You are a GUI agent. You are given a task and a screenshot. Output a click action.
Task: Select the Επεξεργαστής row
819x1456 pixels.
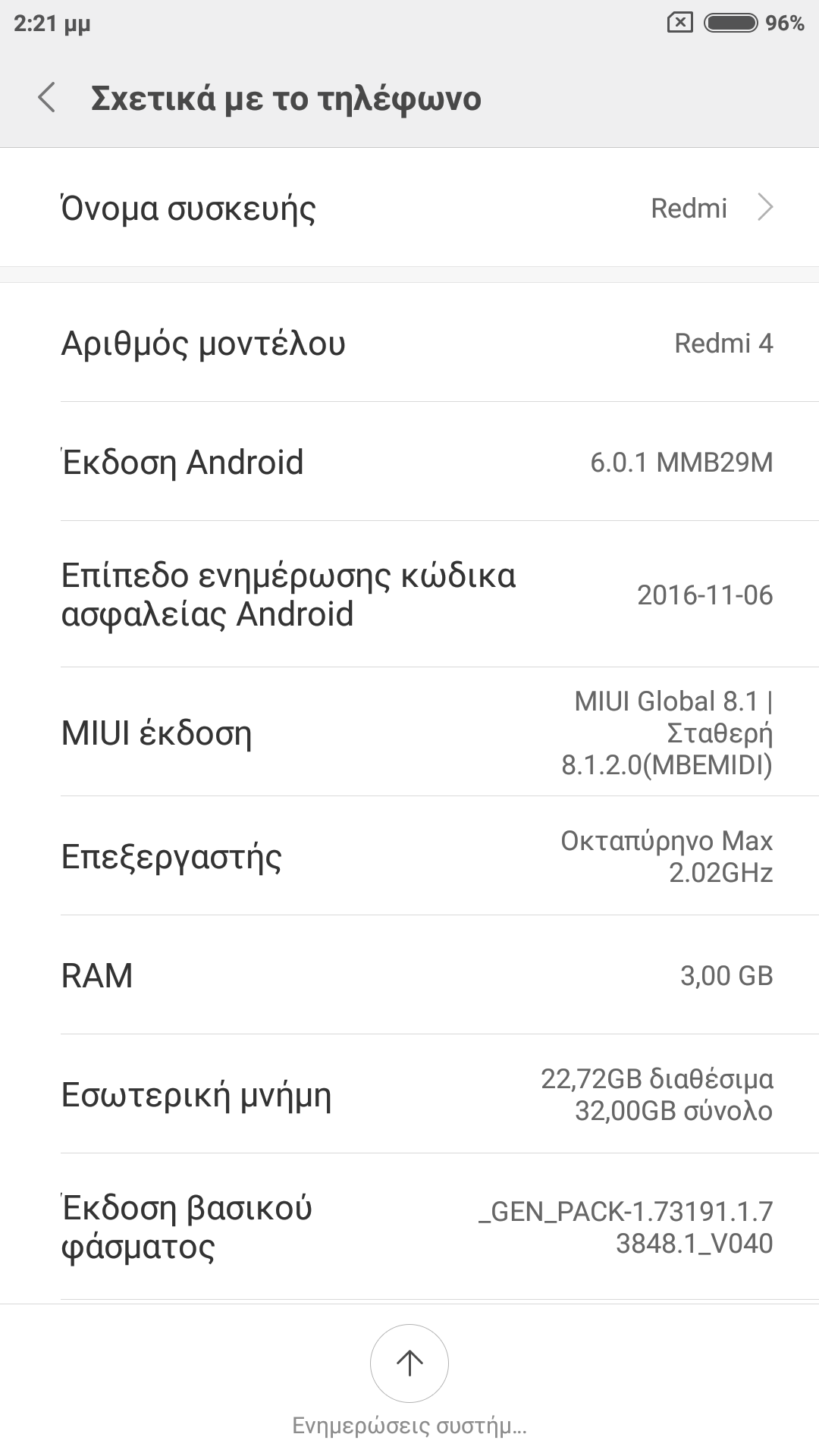tap(409, 856)
